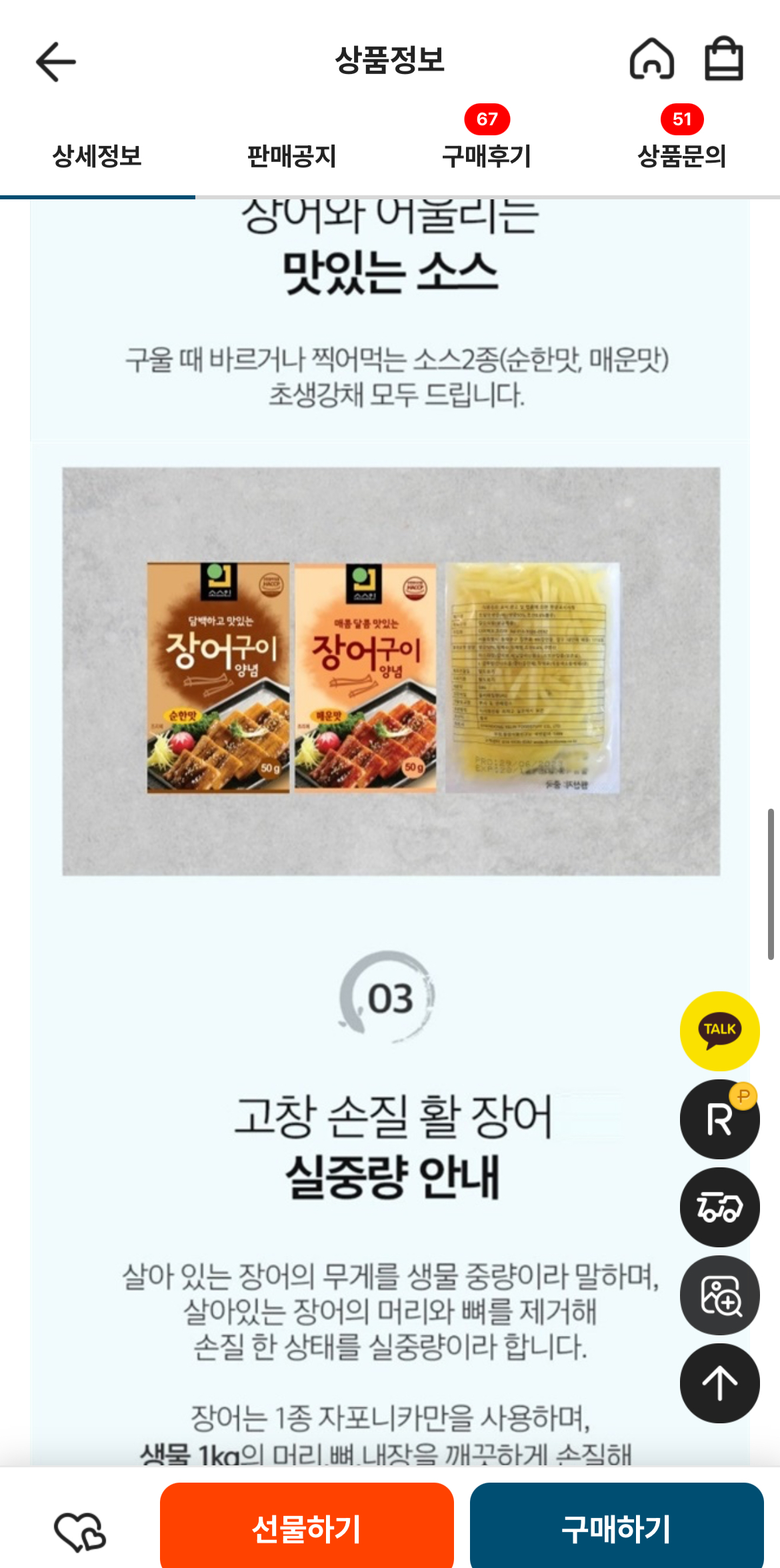This screenshot has width=780, height=1568.
Task: Tap the floating R points button
Action: tap(719, 1119)
